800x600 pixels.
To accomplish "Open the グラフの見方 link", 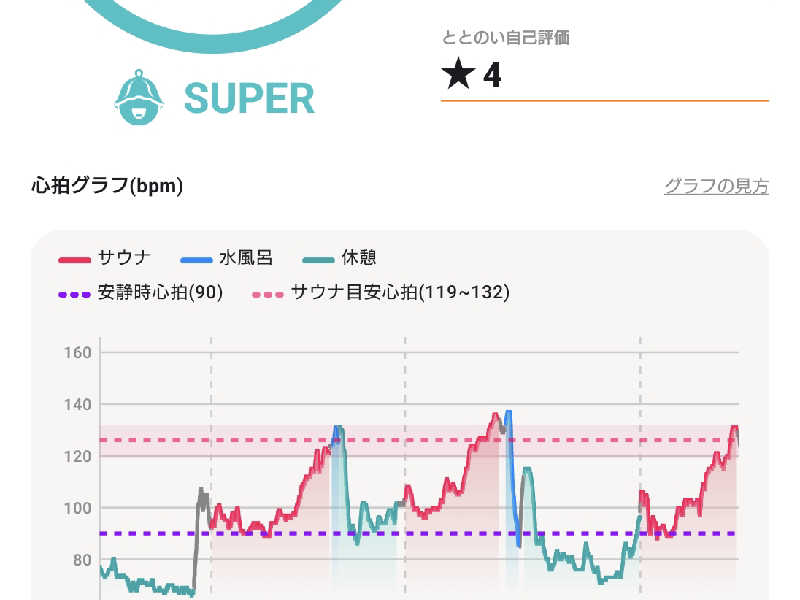I will coord(716,186).
